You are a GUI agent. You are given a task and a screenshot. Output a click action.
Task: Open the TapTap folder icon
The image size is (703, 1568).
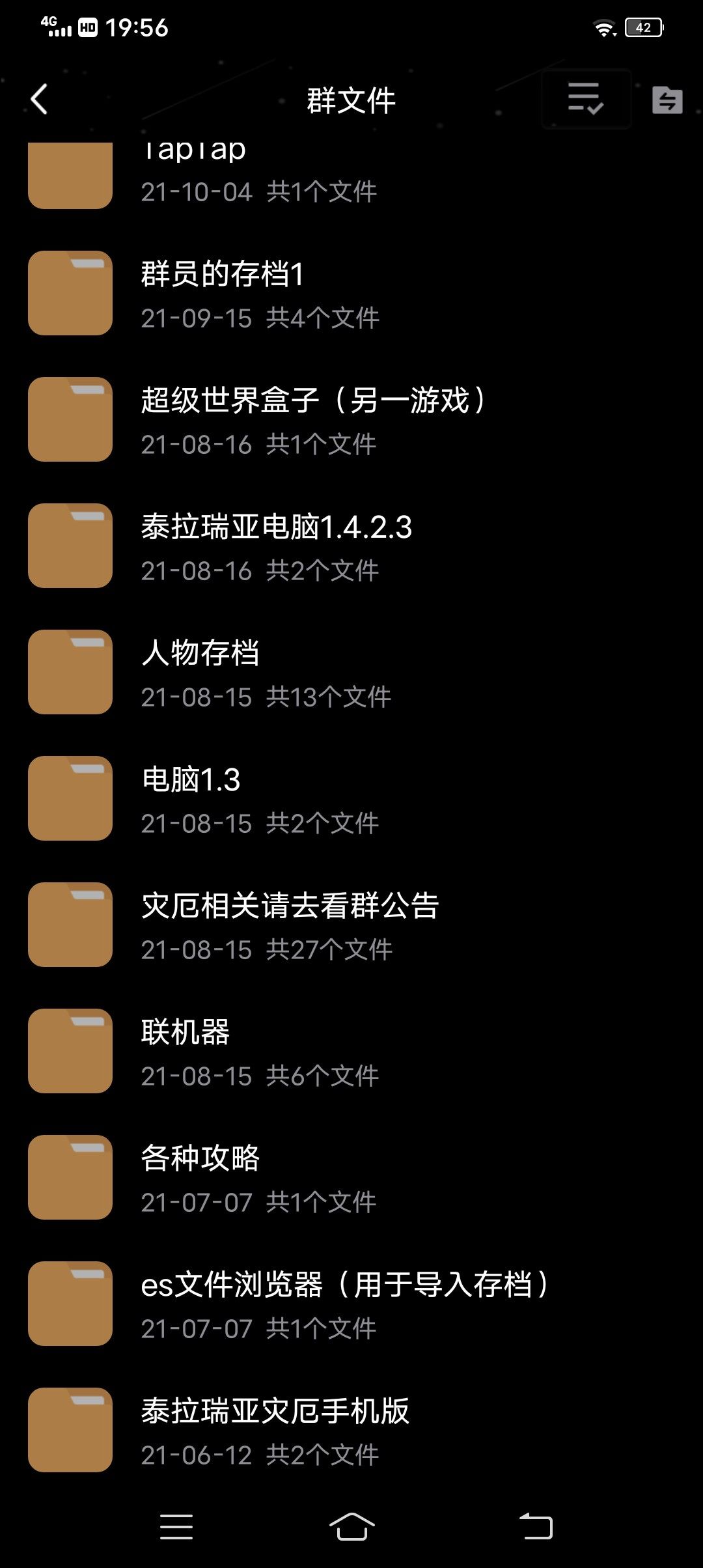[x=70, y=175]
